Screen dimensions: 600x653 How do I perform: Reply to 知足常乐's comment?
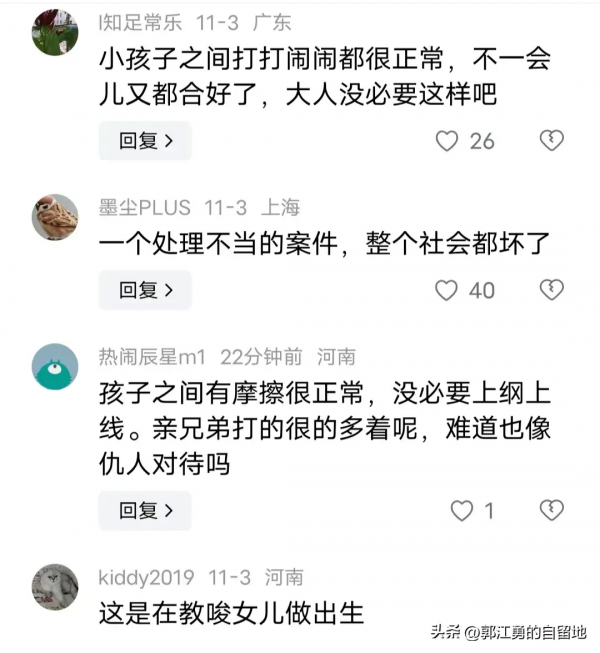pos(144,141)
